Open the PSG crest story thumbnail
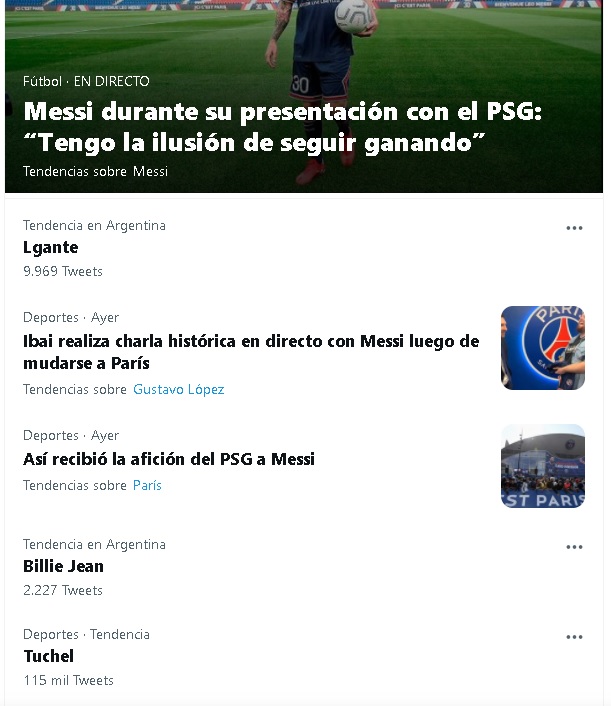Screen dimensions: 611x706 point(542,348)
